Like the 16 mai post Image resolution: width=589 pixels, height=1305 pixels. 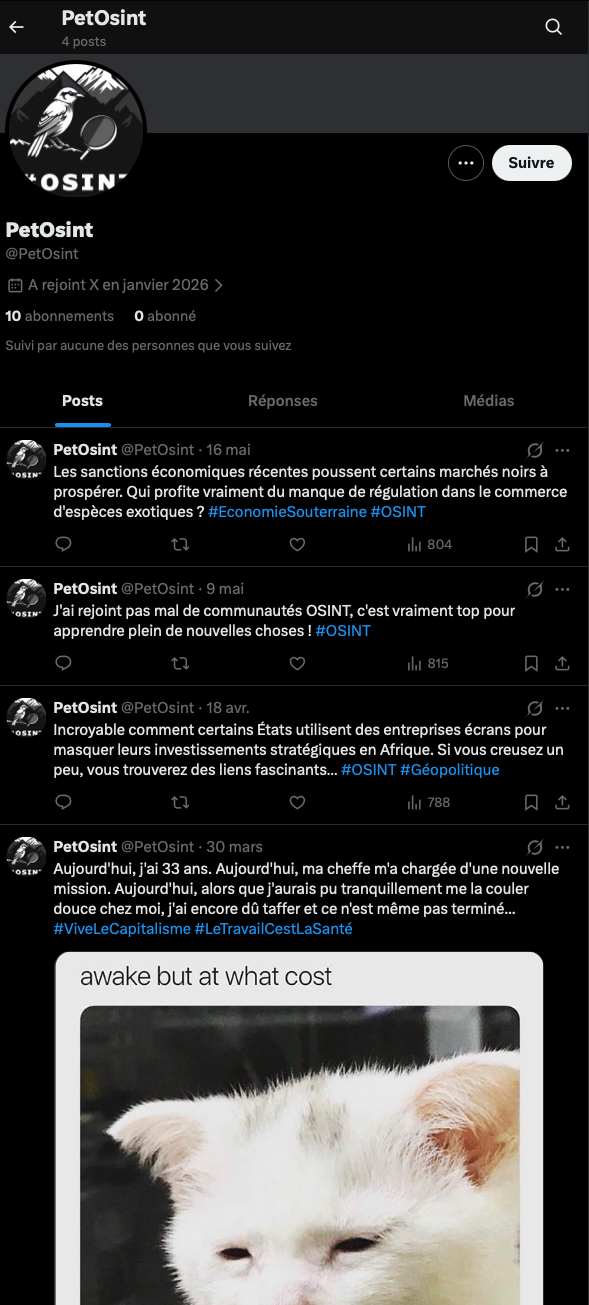[297, 545]
